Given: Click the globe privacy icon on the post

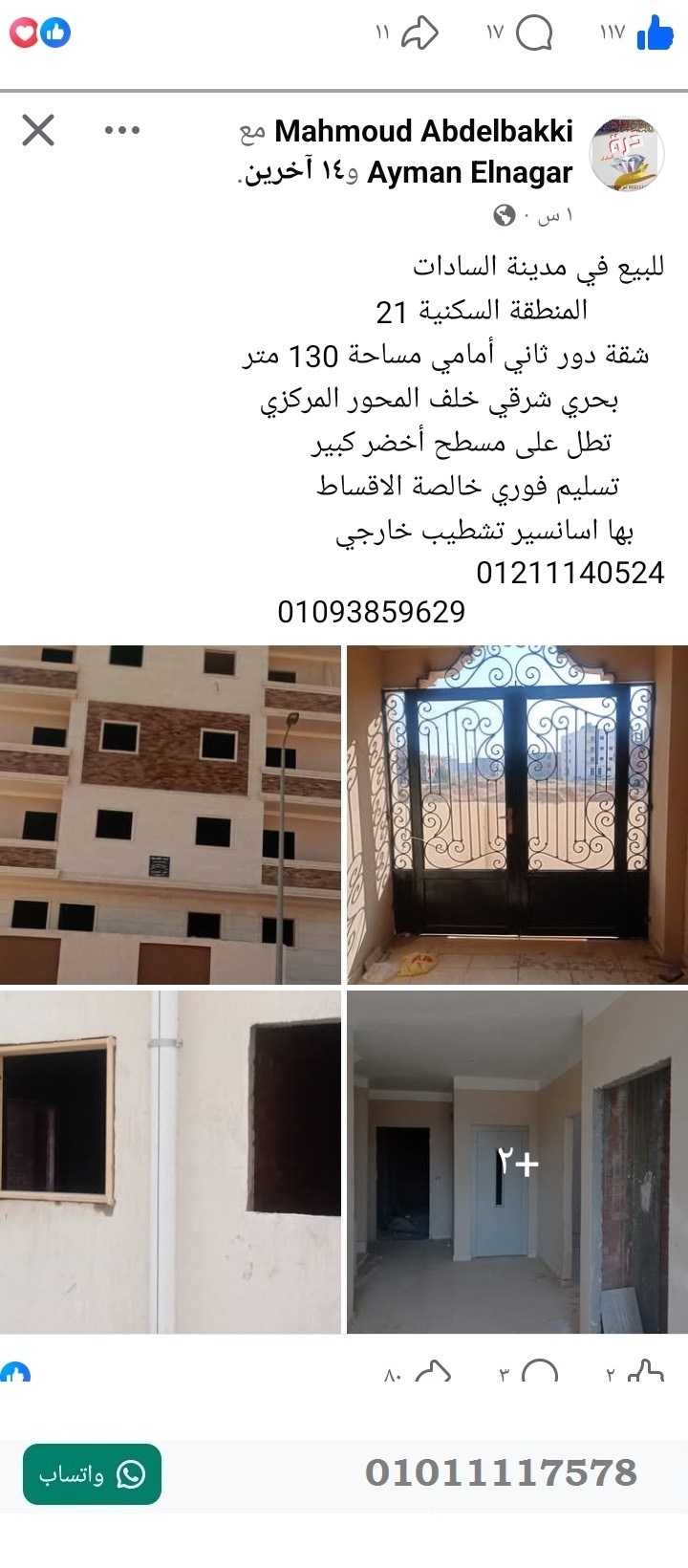Looking at the screenshot, I should coord(504,215).
